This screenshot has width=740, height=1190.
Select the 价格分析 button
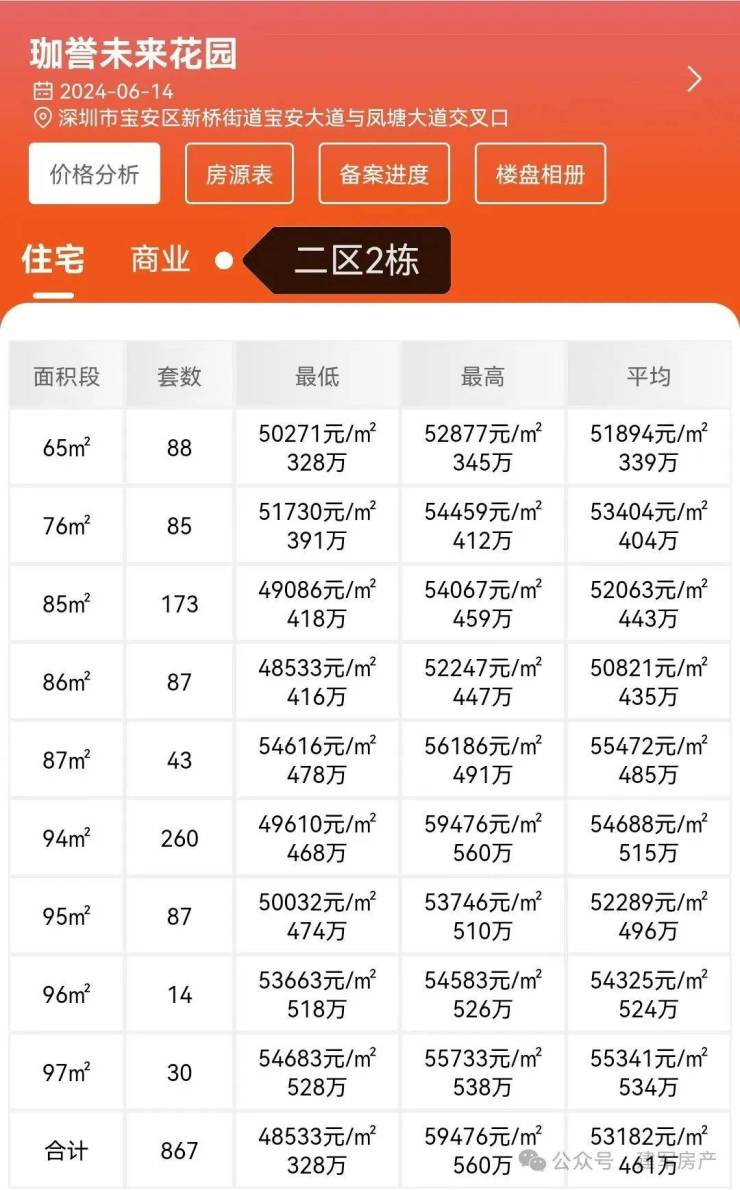click(x=94, y=174)
